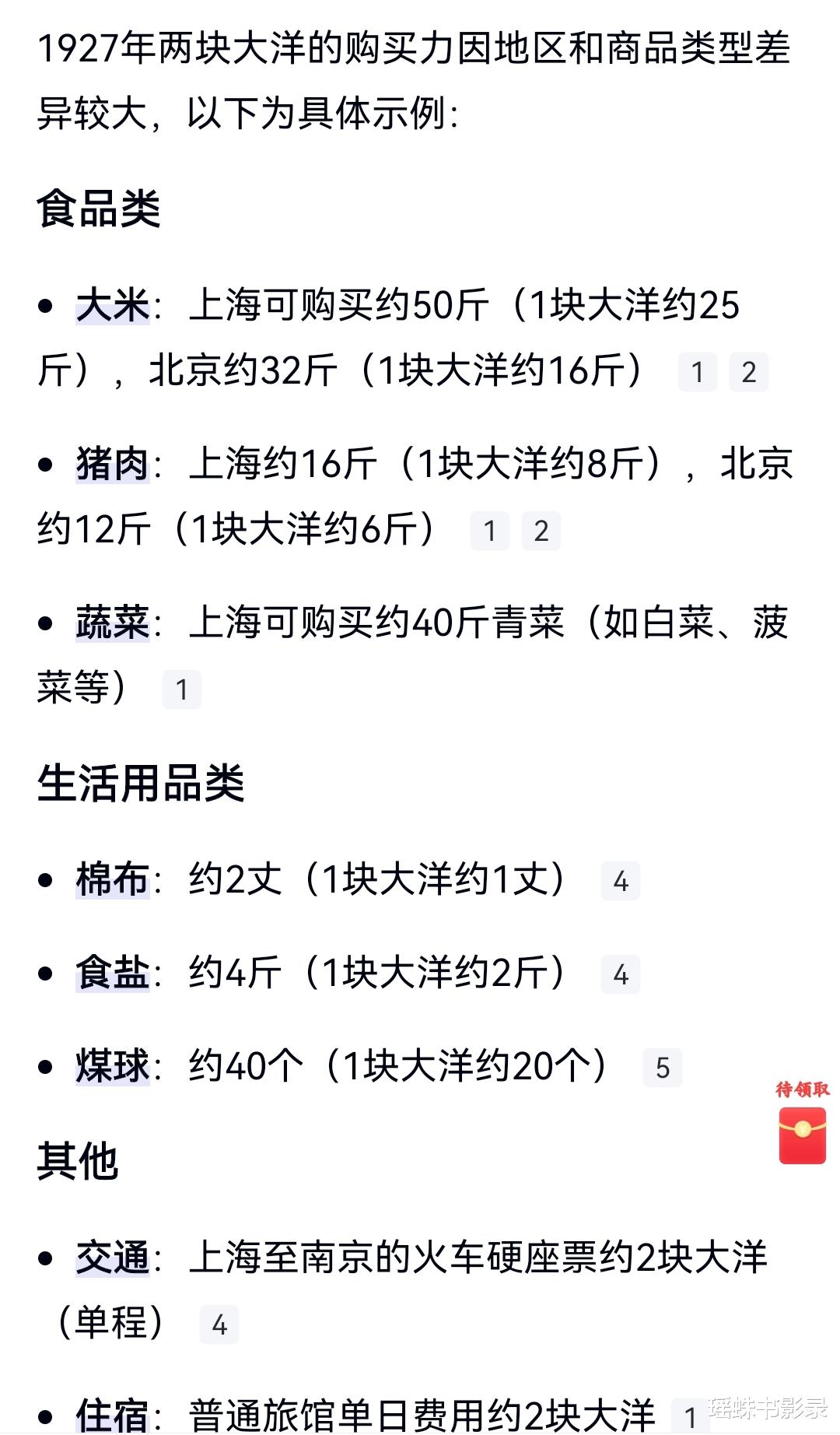This screenshot has width=840, height=1435.
Task: Open source 4 cited after the 食盐 entry
Action: (621, 974)
